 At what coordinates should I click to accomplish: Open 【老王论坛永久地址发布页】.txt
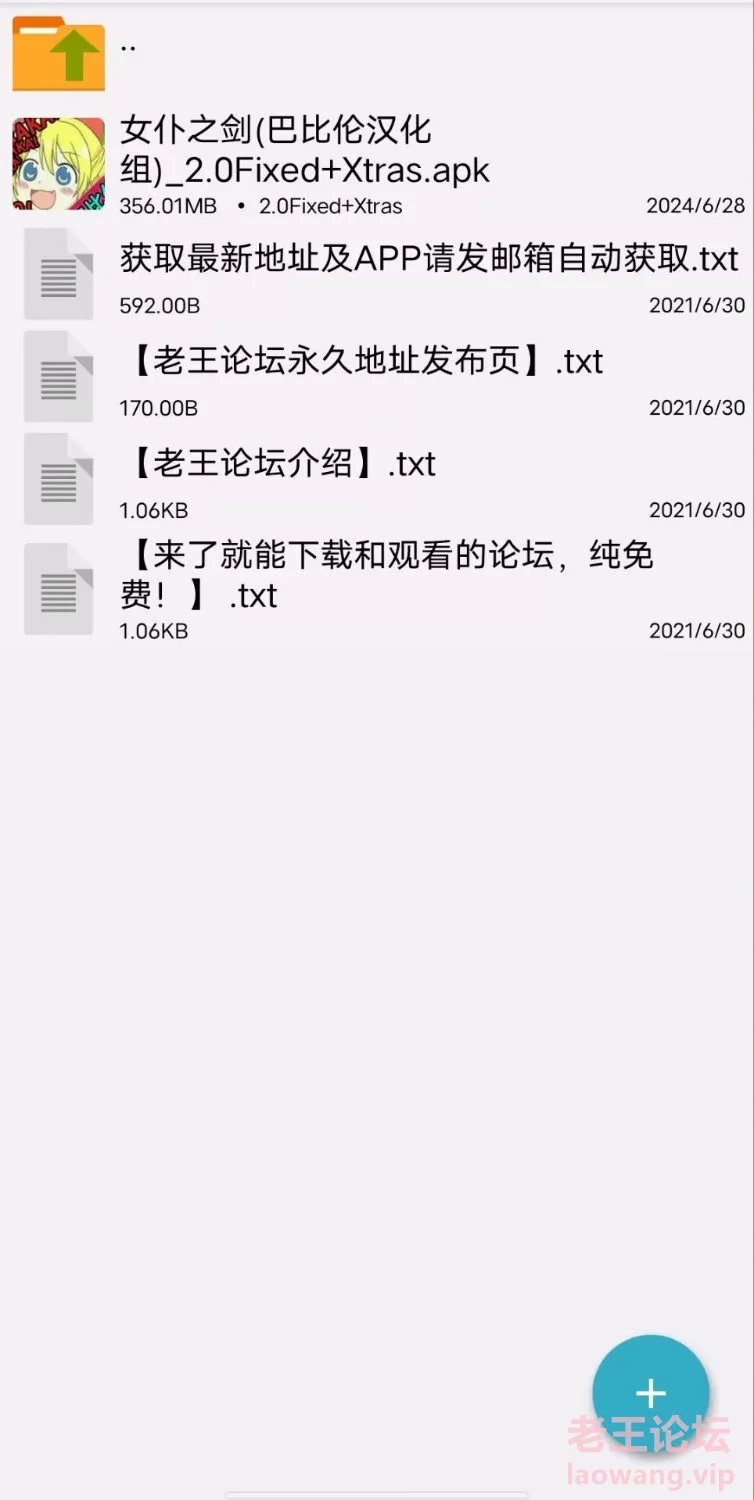[377, 377]
